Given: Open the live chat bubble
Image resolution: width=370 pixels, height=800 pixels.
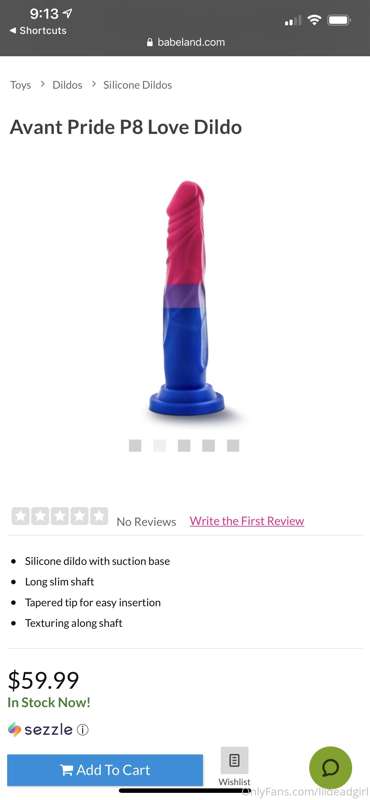Looking at the screenshot, I should tap(331, 767).
